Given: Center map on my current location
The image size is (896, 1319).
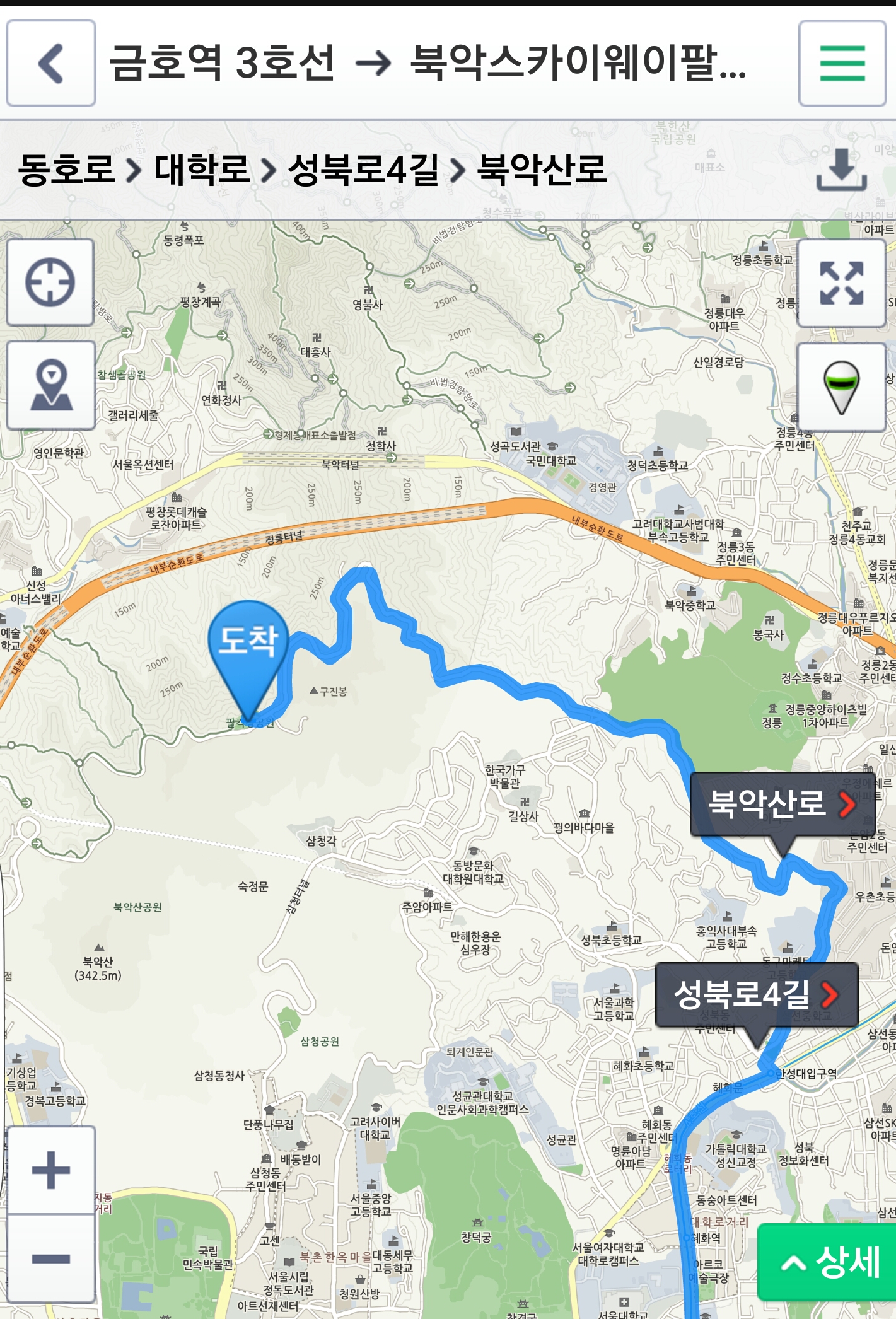Looking at the screenshot, I should point(50,282).
